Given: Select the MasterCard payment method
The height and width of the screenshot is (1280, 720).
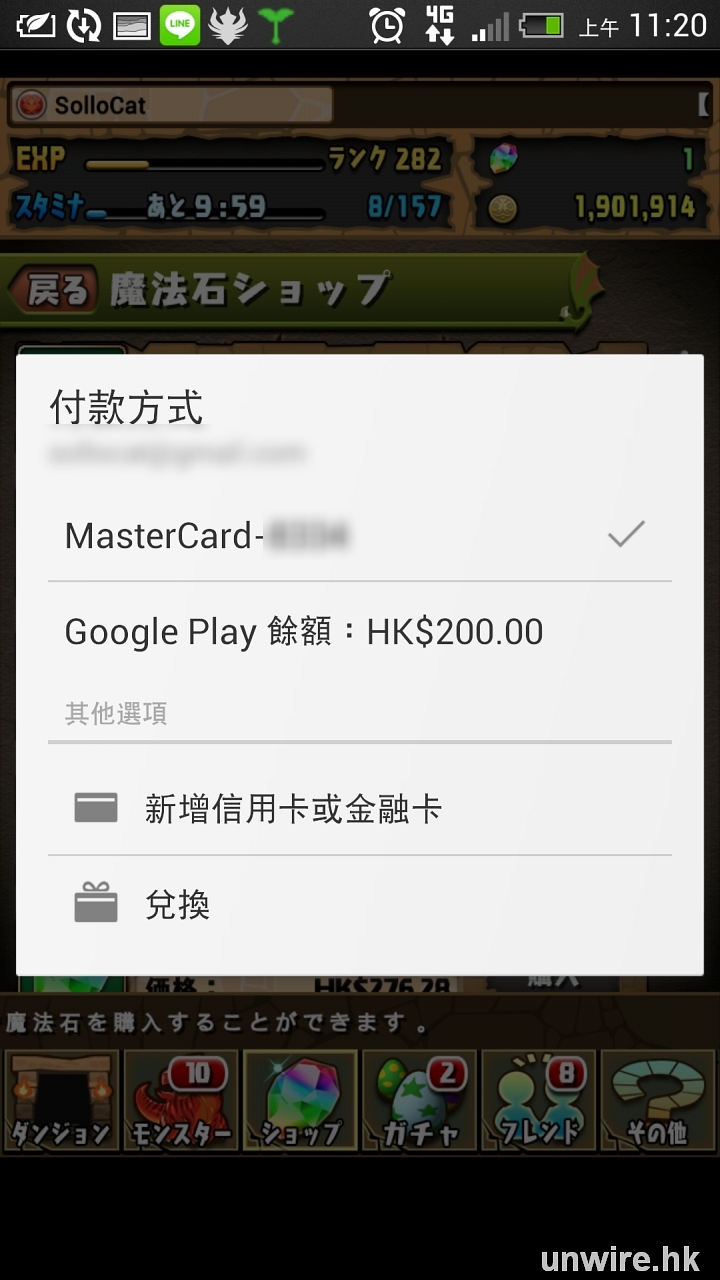Looking at the screenshot, I should click(x=358, y=536).
